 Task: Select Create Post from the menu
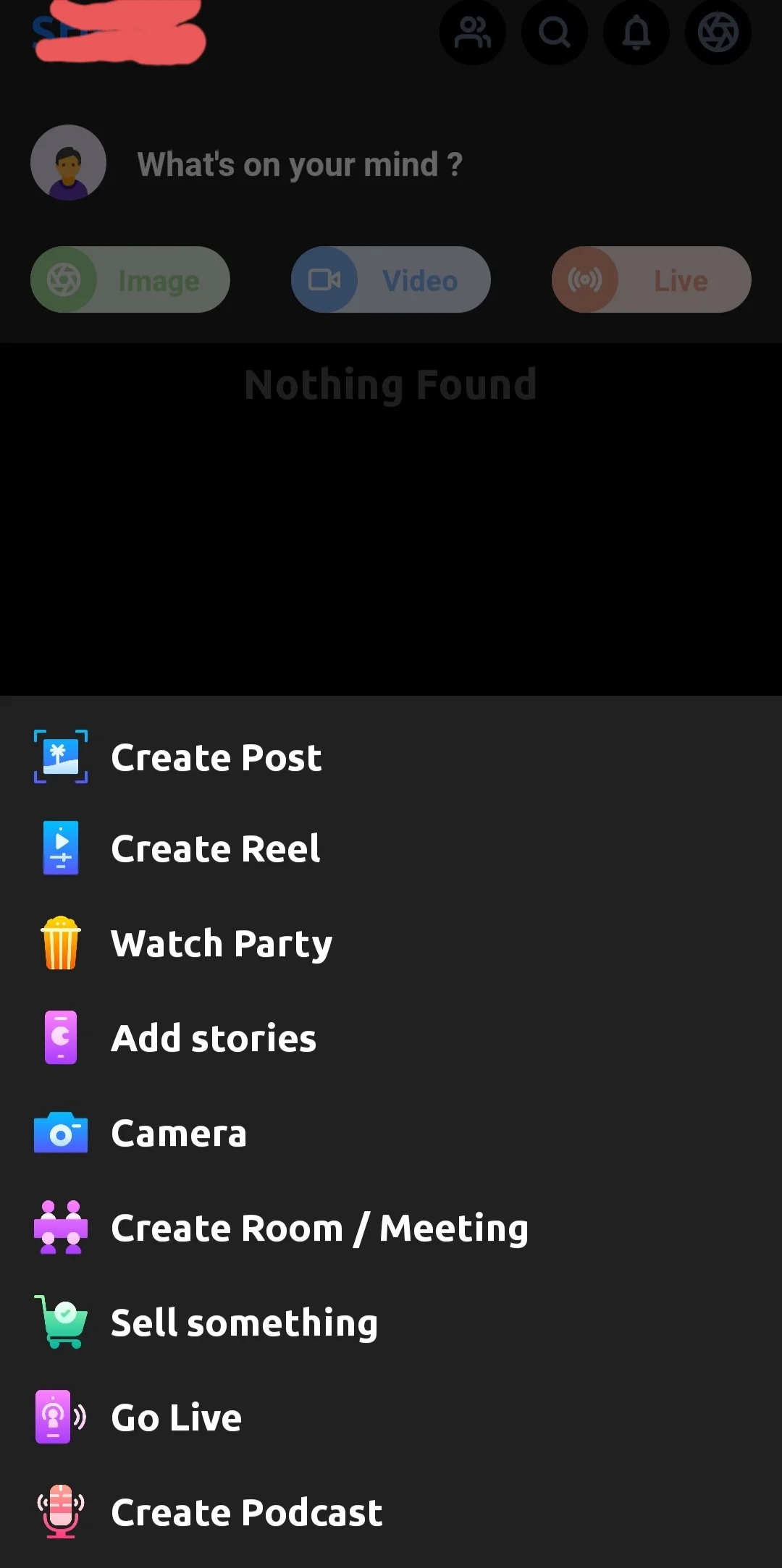pyautogui.click(x=216, y=757)
